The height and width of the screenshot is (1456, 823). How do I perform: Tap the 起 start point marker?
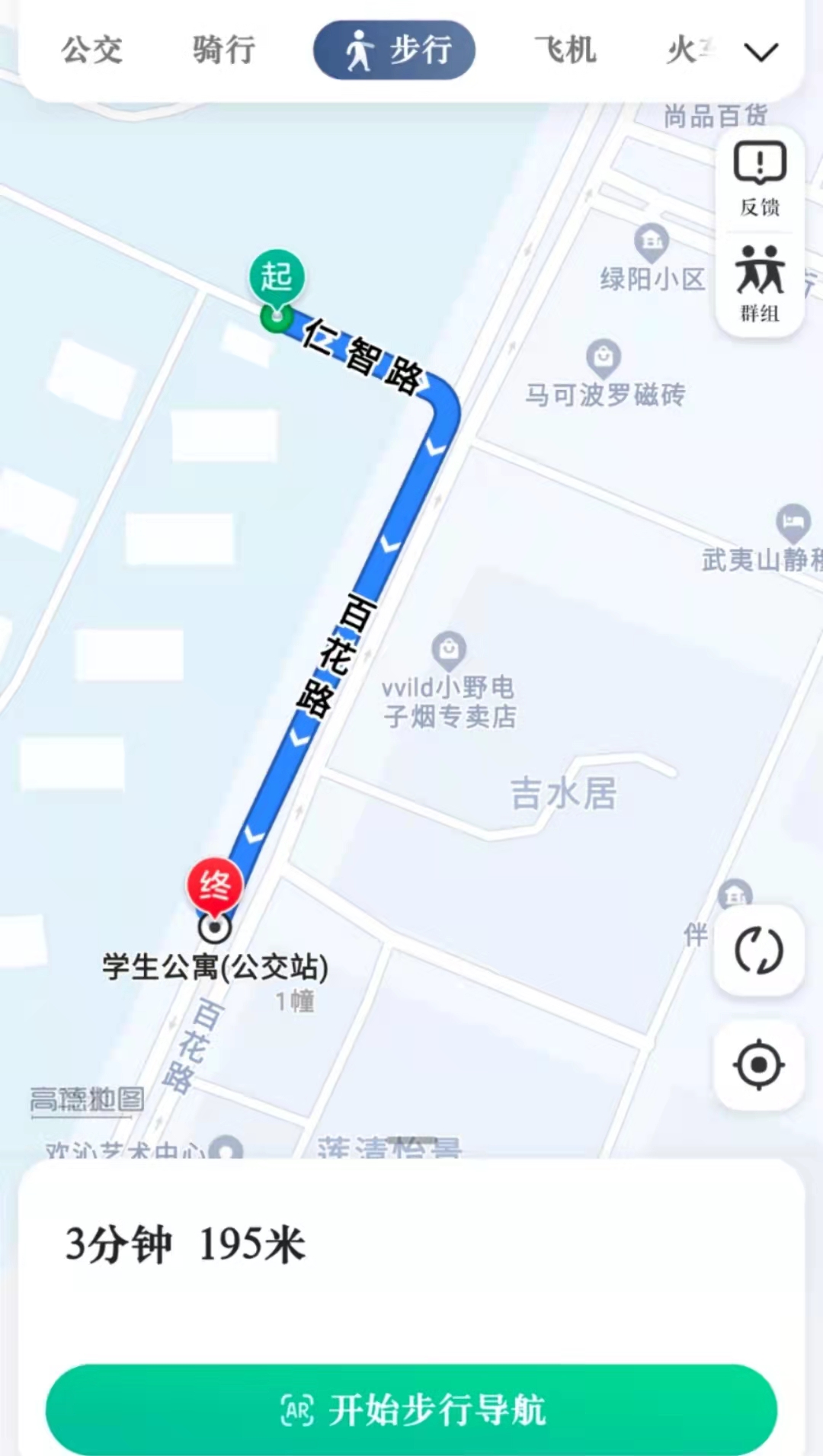coord(277,278)
